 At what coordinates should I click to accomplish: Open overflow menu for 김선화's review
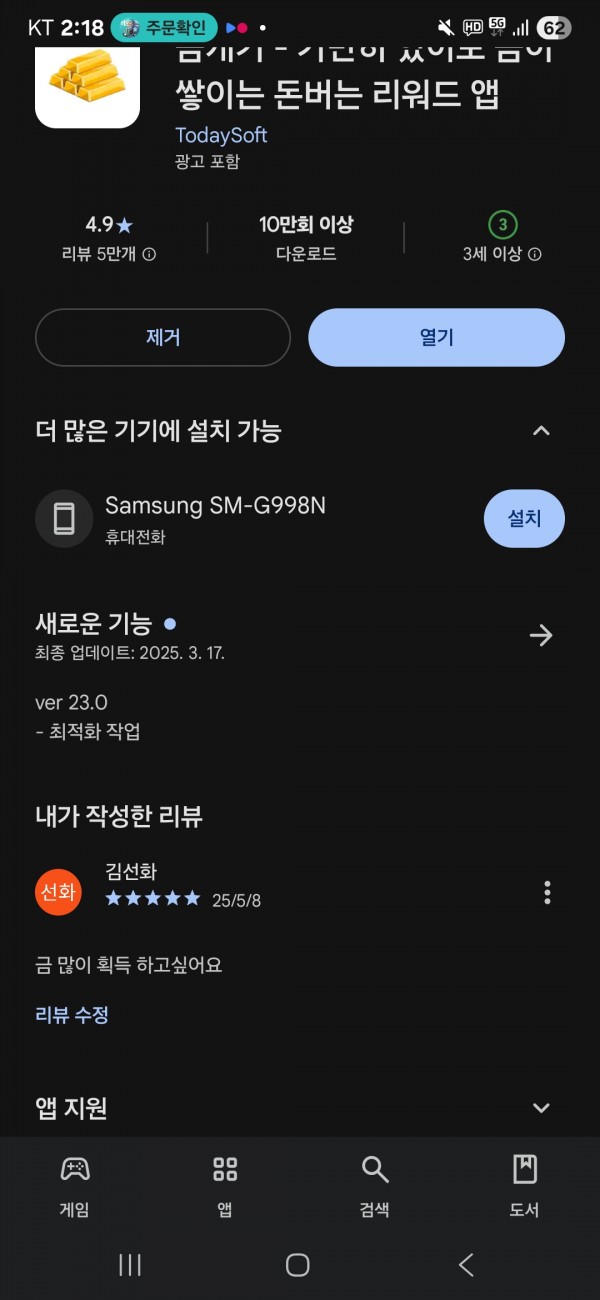[547, 893]
